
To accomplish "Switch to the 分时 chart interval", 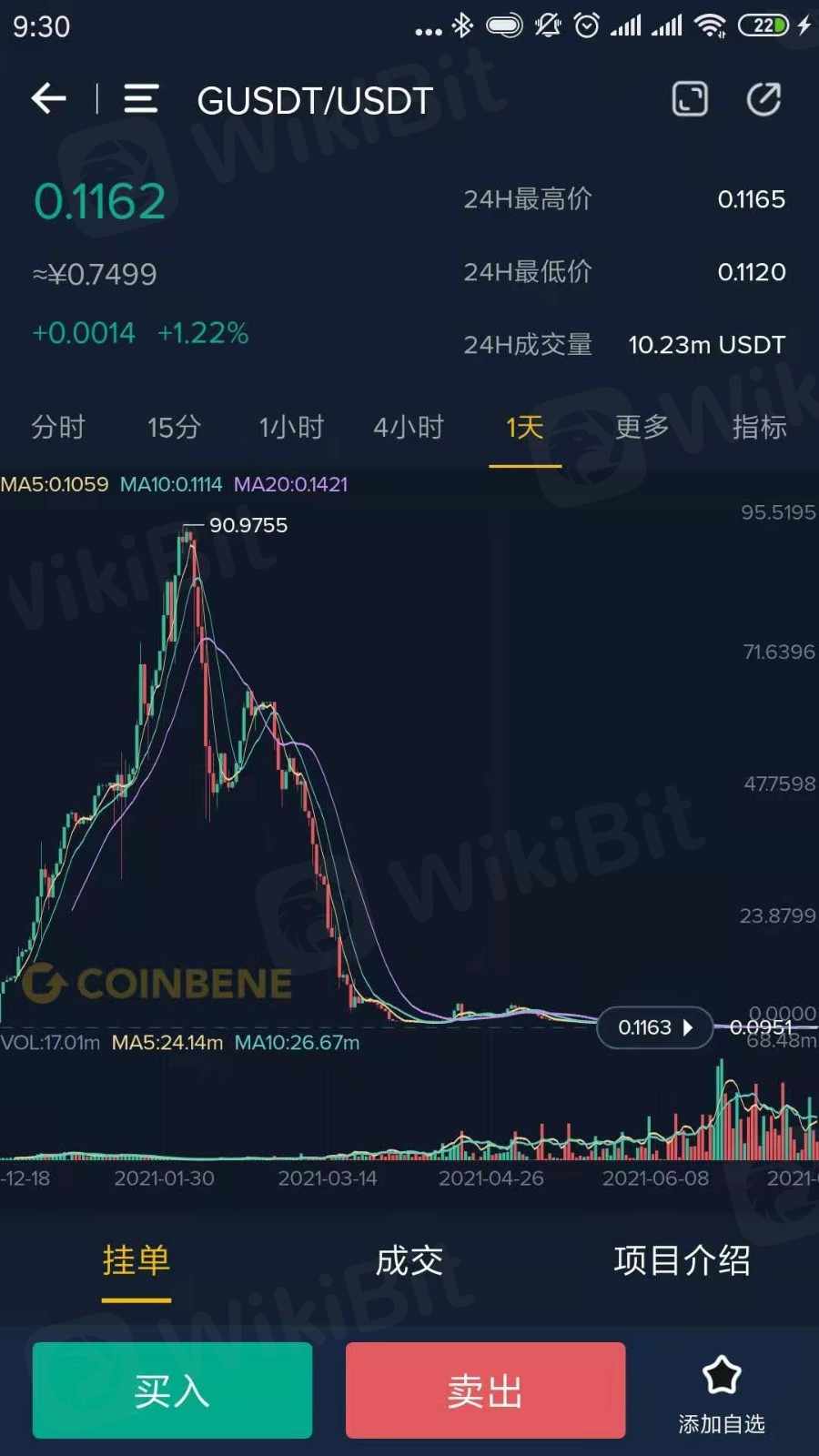I will click(x=58, y=427).
